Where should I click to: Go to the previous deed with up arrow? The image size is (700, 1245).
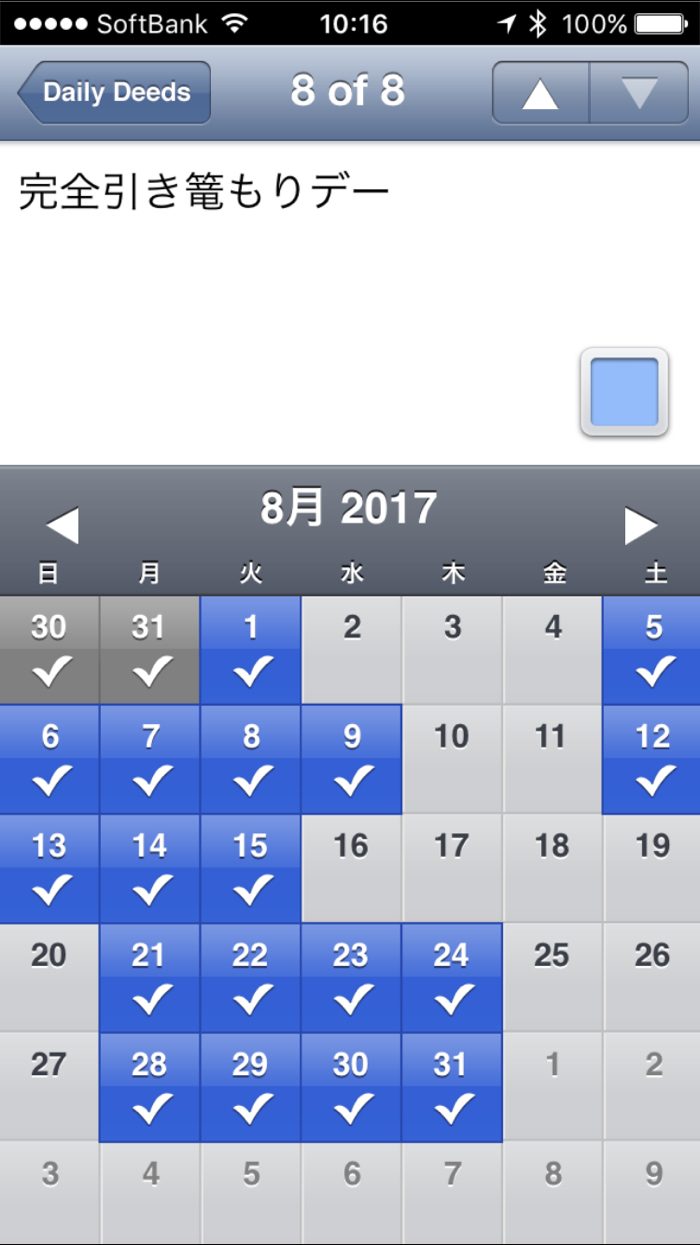(x=540, y=93)
